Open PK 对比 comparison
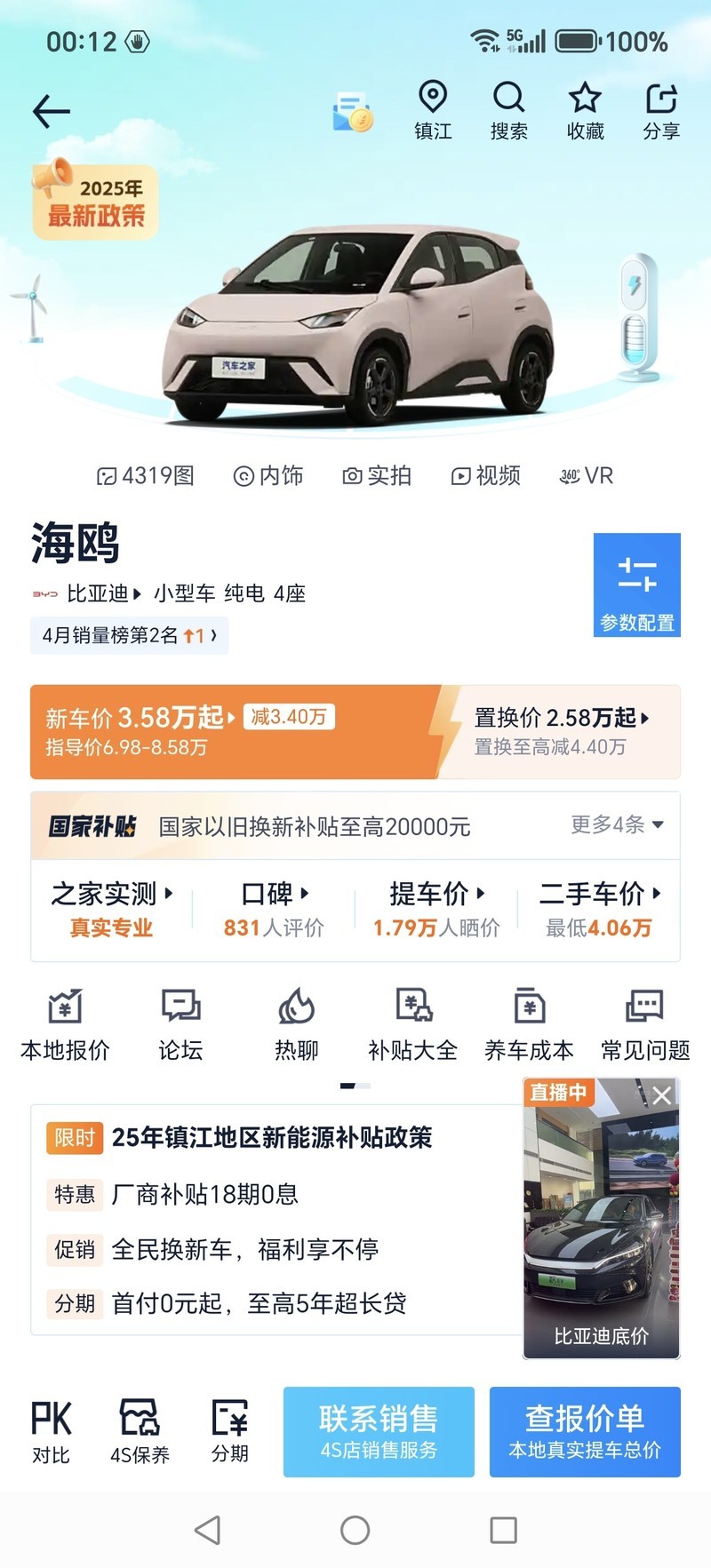This screenshot has height=1568, width=711. (x=51, y=1431)
